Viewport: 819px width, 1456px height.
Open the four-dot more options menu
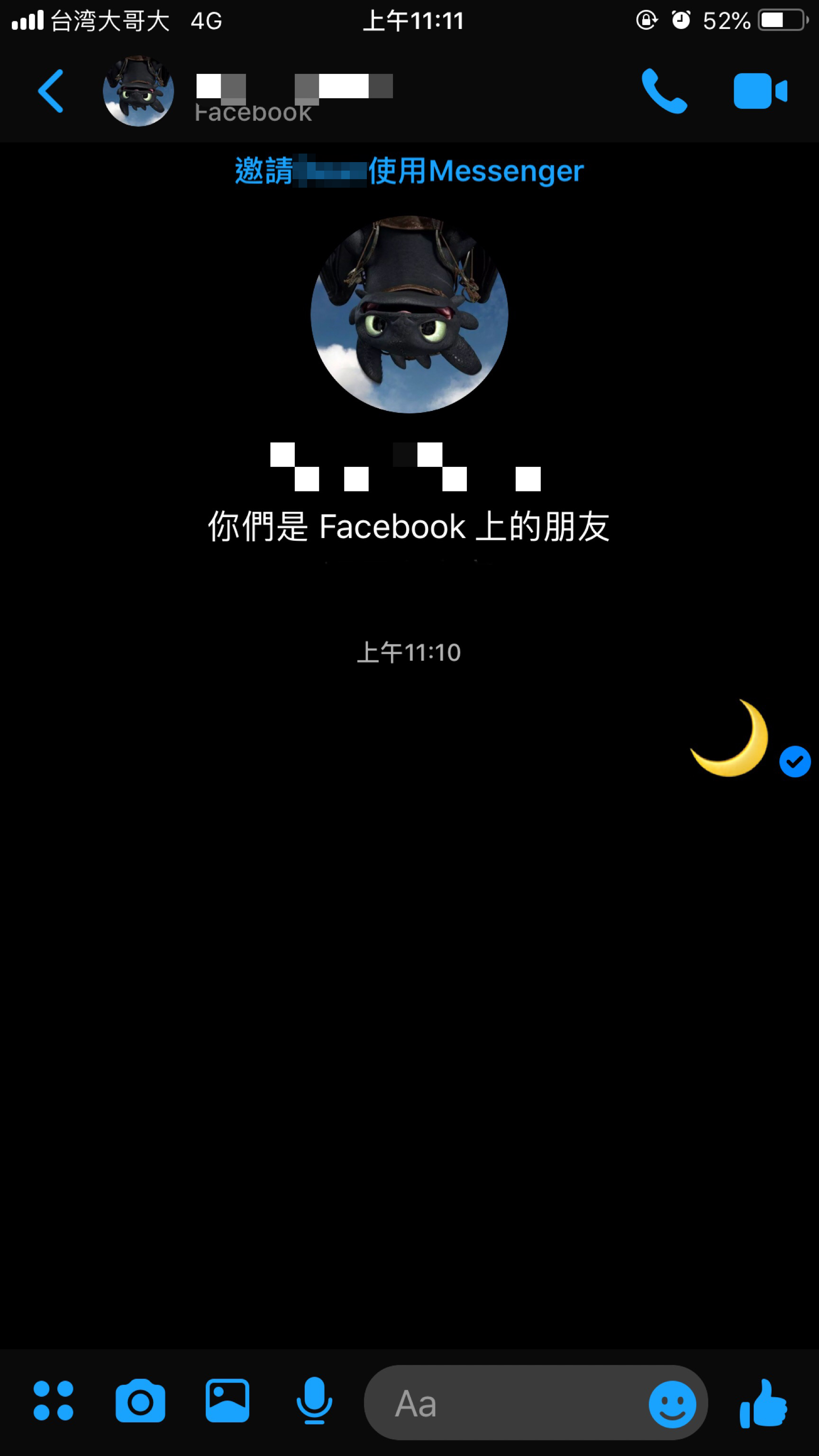click(53, 1401)
